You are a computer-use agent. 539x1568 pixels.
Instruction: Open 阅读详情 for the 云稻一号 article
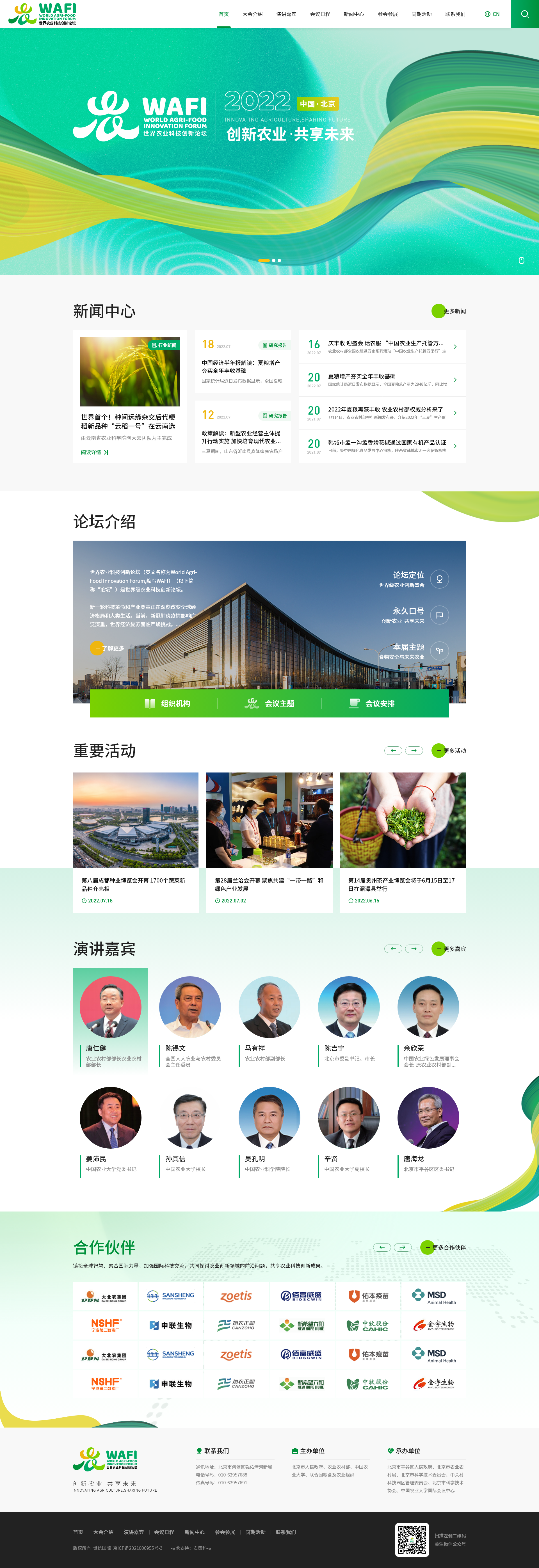(x=94, y=452)
